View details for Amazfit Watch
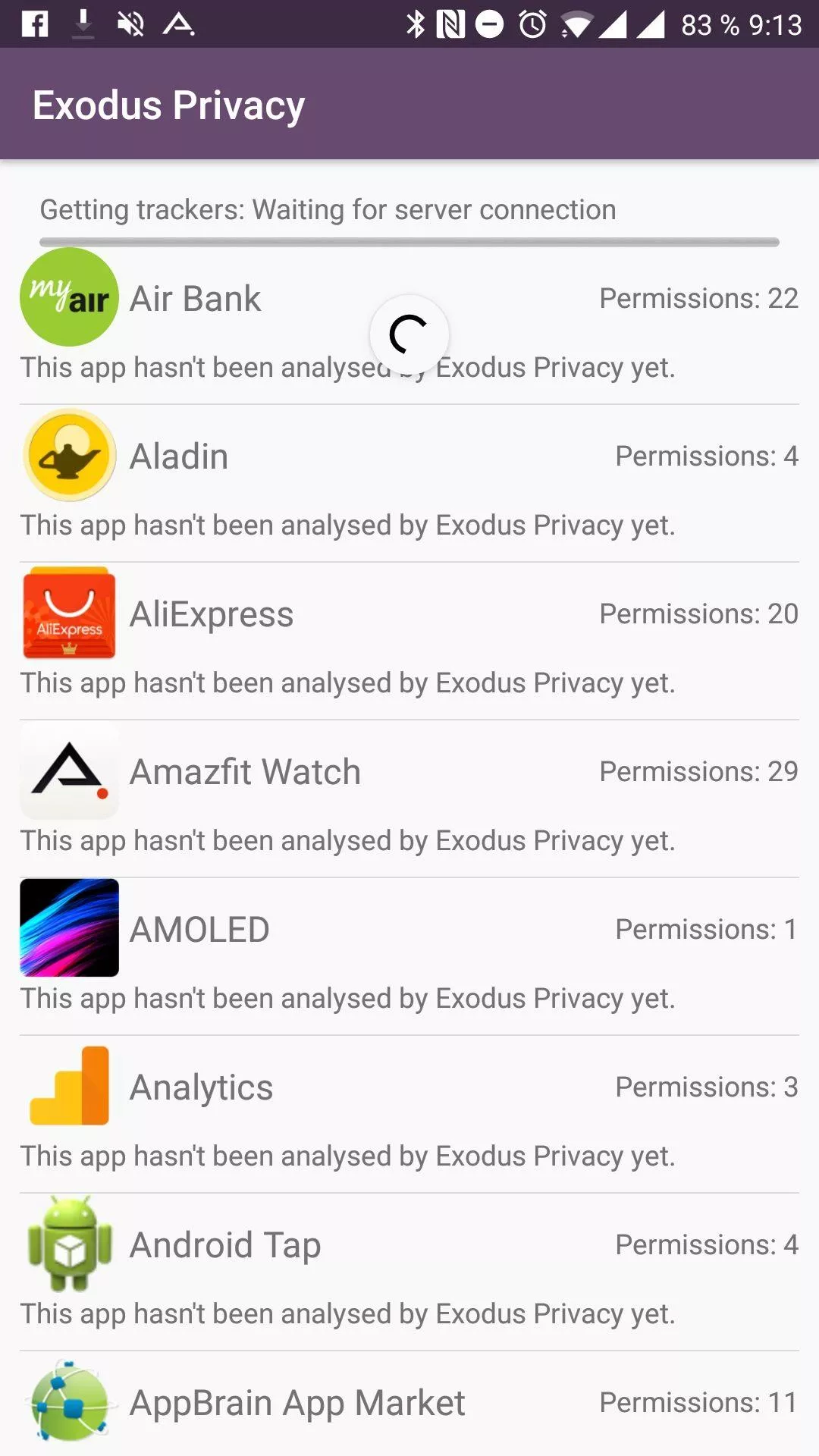 [409, 799]
